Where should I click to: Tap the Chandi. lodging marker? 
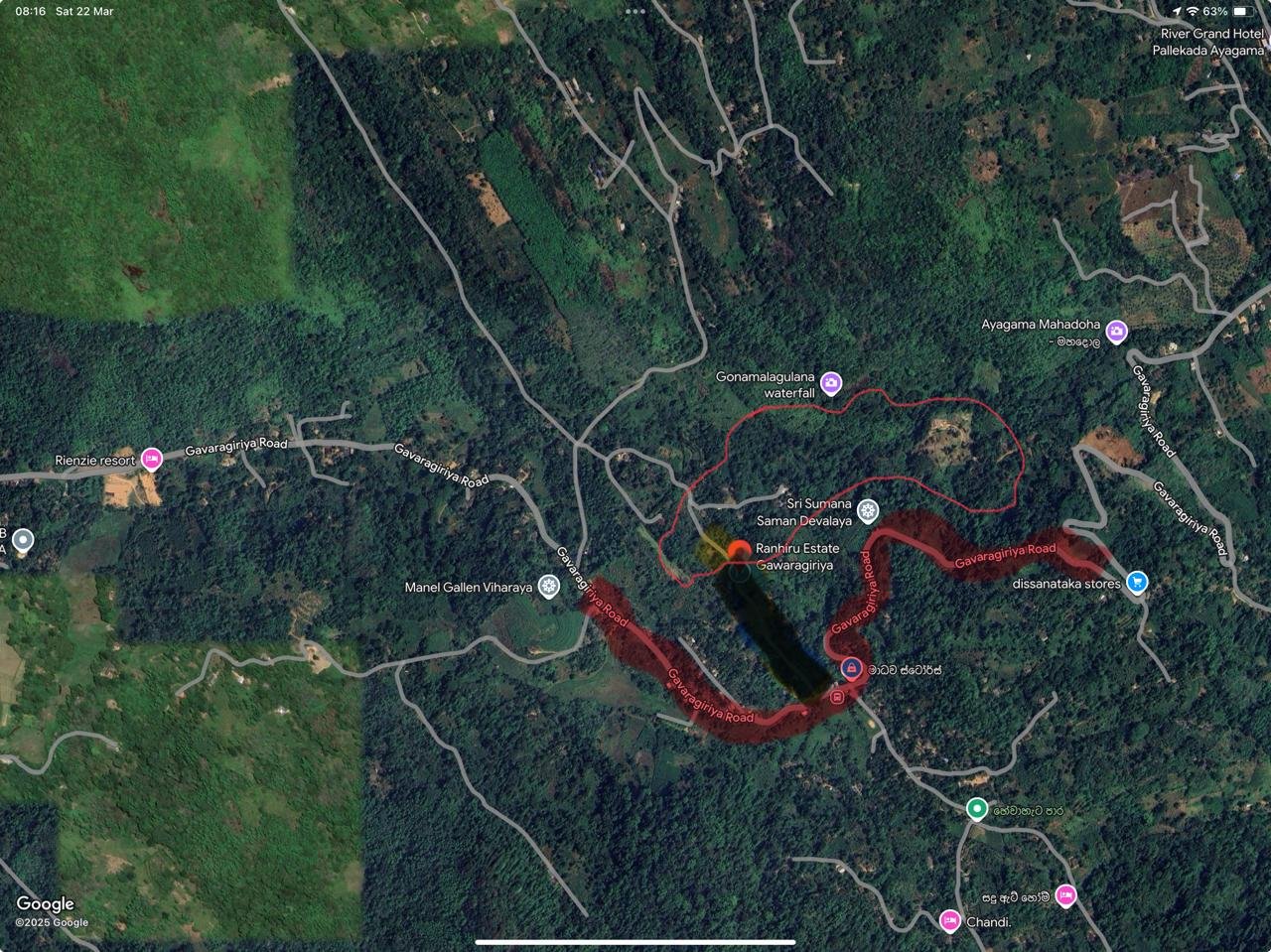pos(949,921)
